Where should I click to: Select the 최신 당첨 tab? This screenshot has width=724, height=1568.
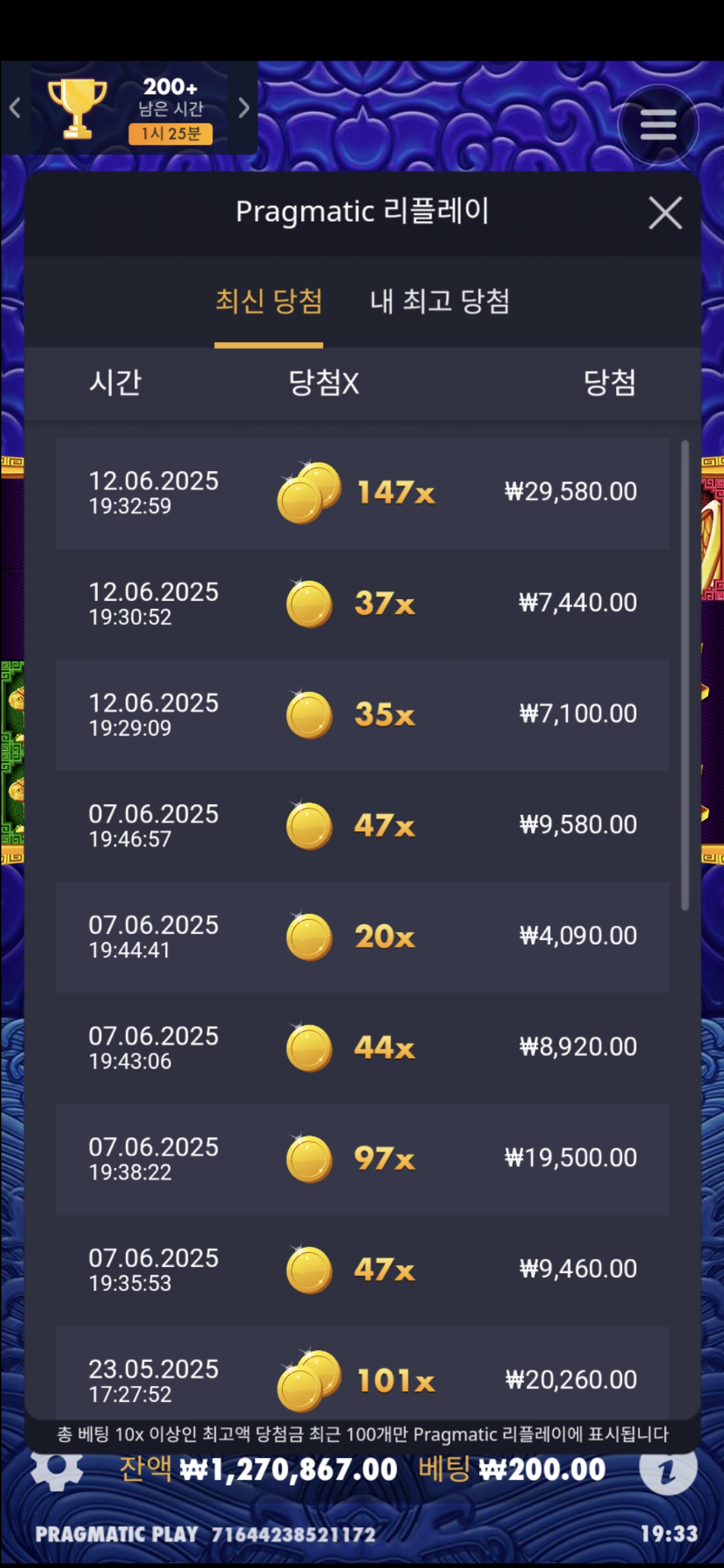[269, 302]
